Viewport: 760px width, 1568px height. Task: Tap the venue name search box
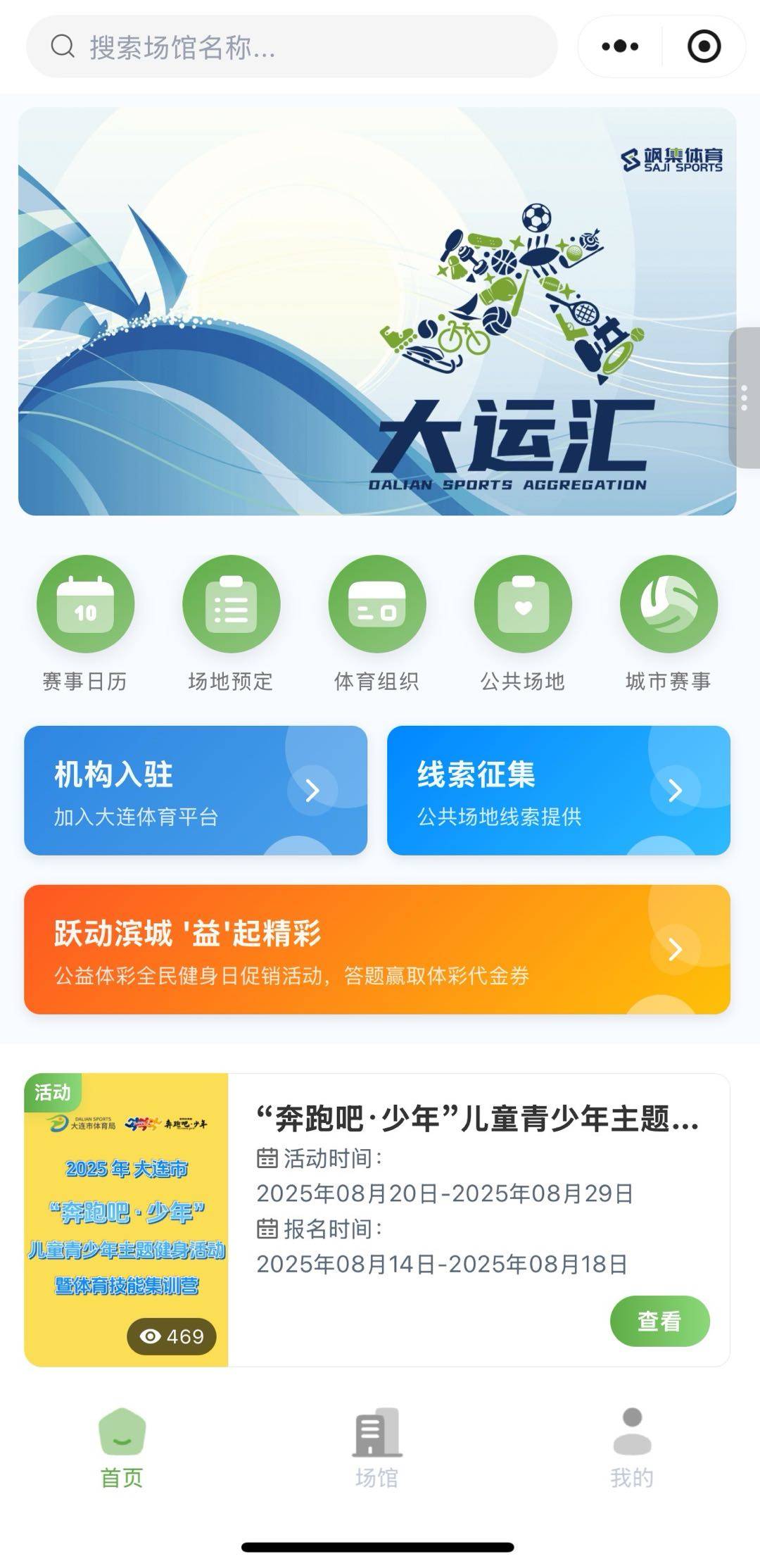point(291,47)
